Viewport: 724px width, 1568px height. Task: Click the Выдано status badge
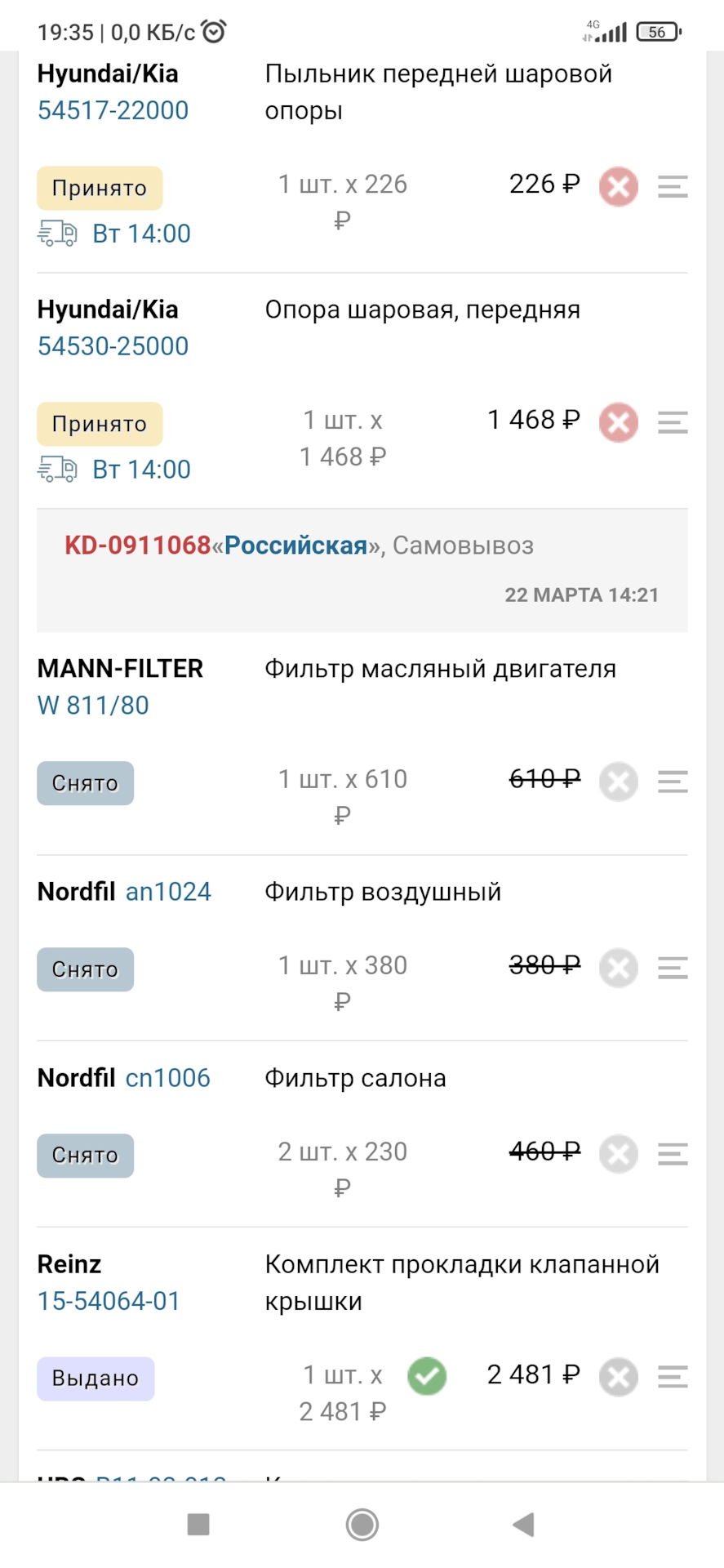[x=95, y=1378]
